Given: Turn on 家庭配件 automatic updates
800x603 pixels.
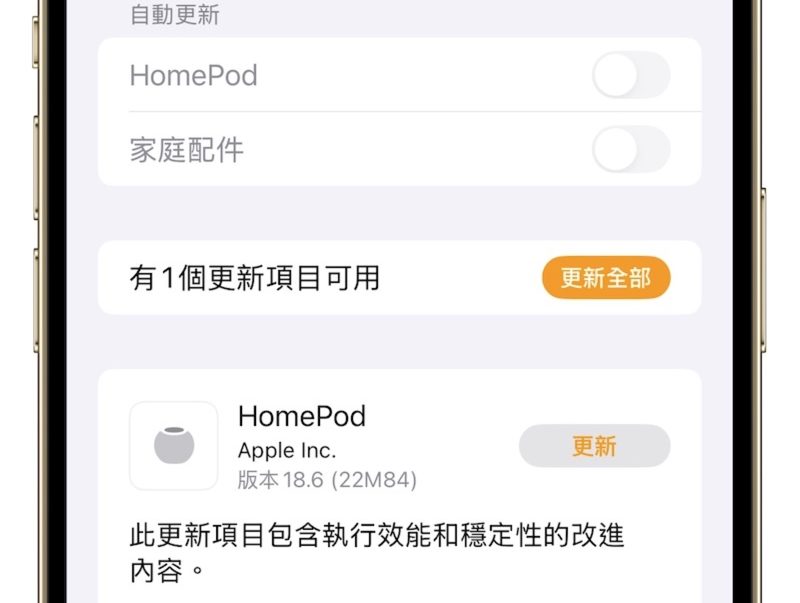Looking at the screenshot, I should point(630,150).
